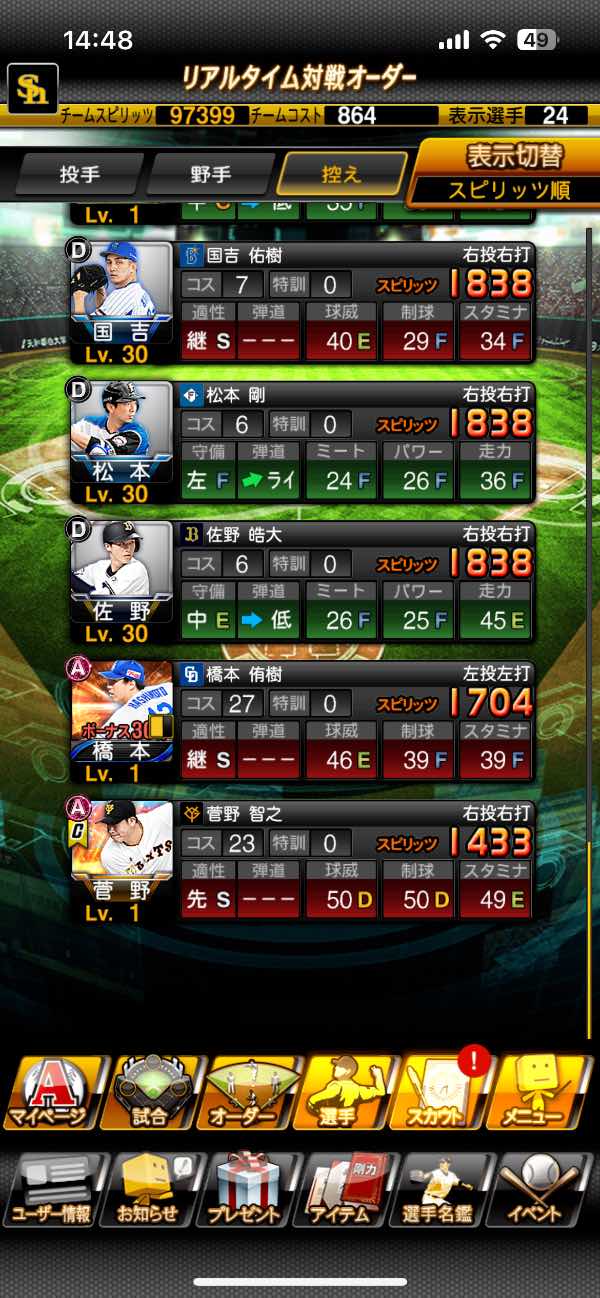
Task: Open the 選手 menu
Action: tap(349, 1092)
